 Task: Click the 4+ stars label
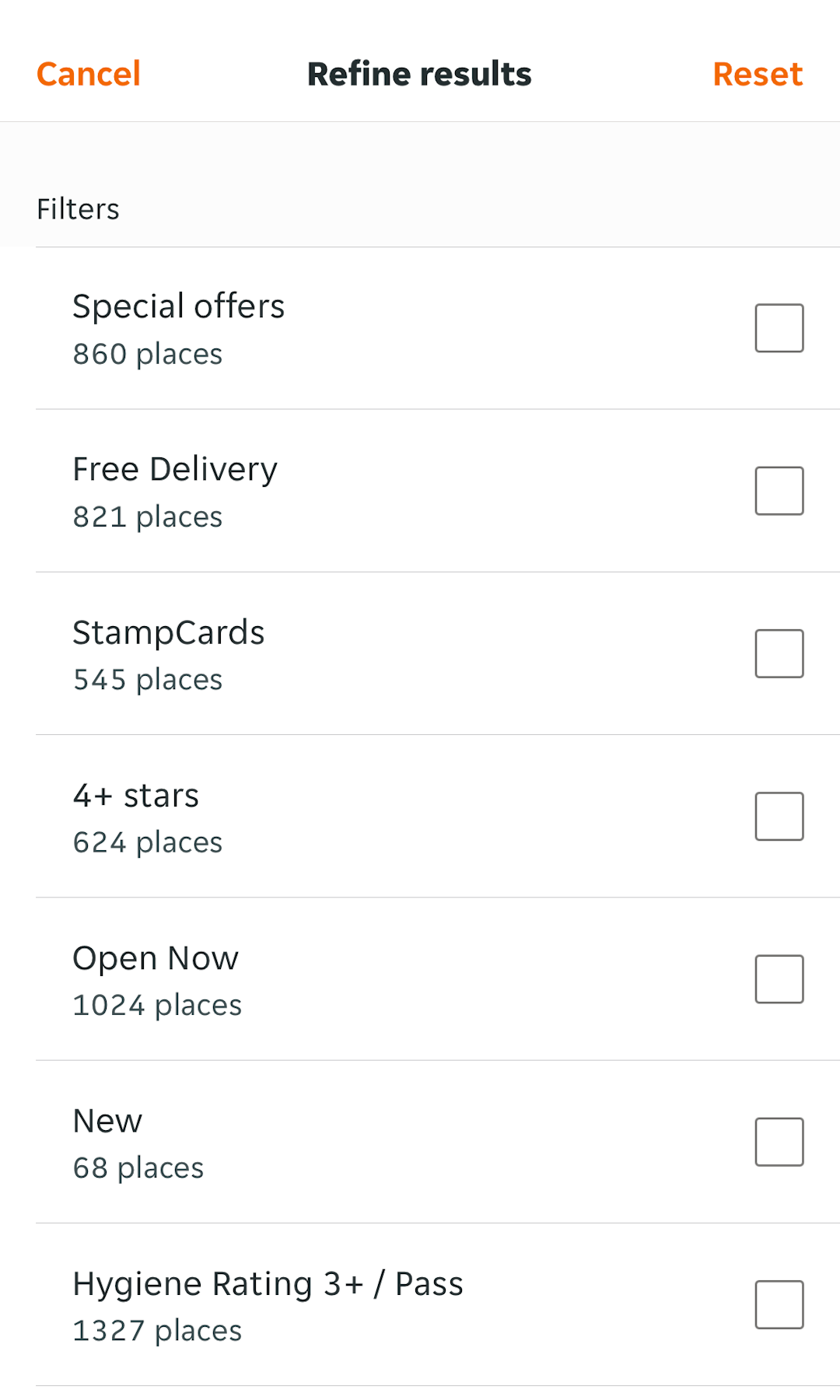pyautogui.click(x=135, y=795)
